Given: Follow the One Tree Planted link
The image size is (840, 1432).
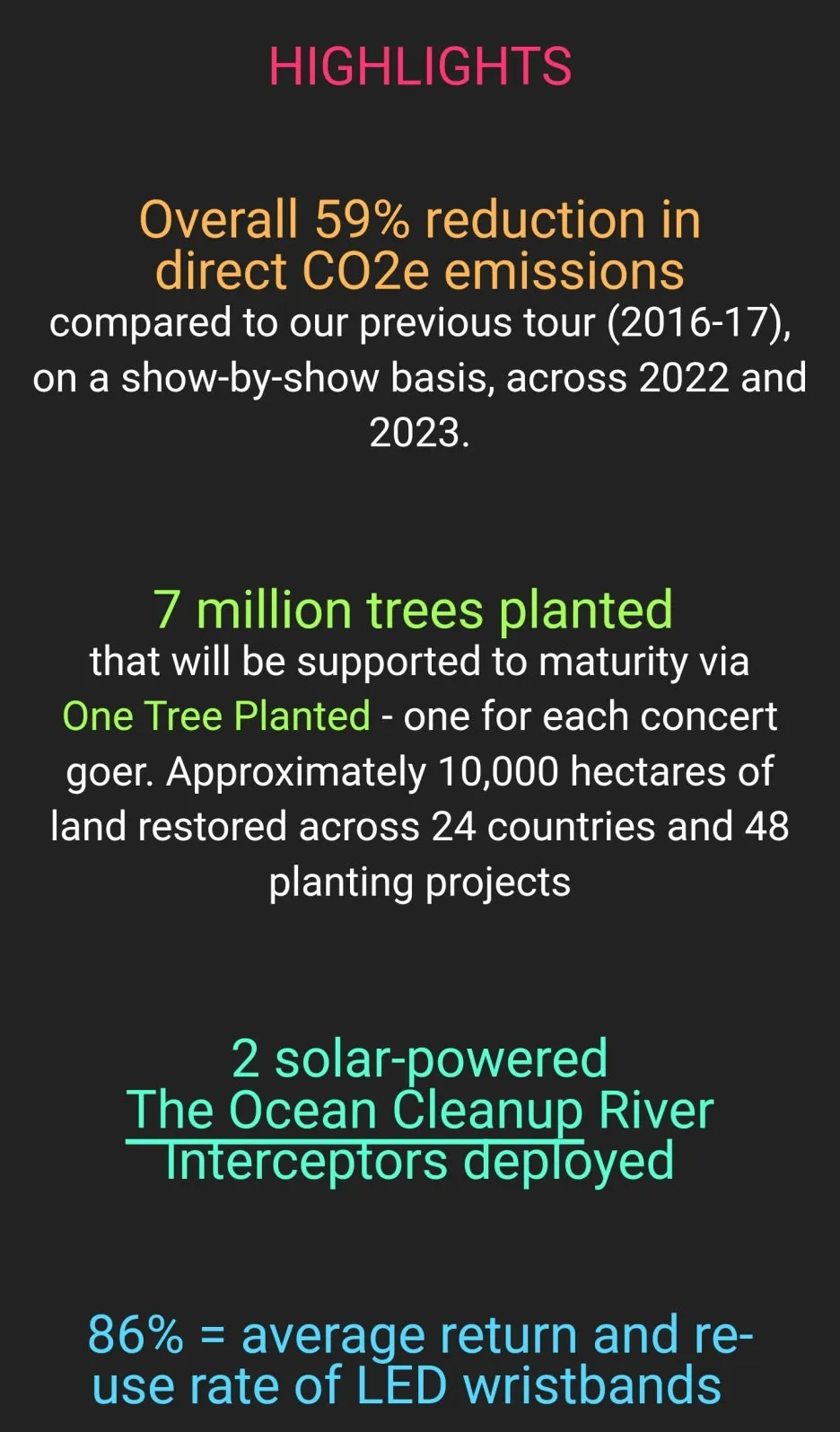Looking at the screenshot, I should coord(216,716).
